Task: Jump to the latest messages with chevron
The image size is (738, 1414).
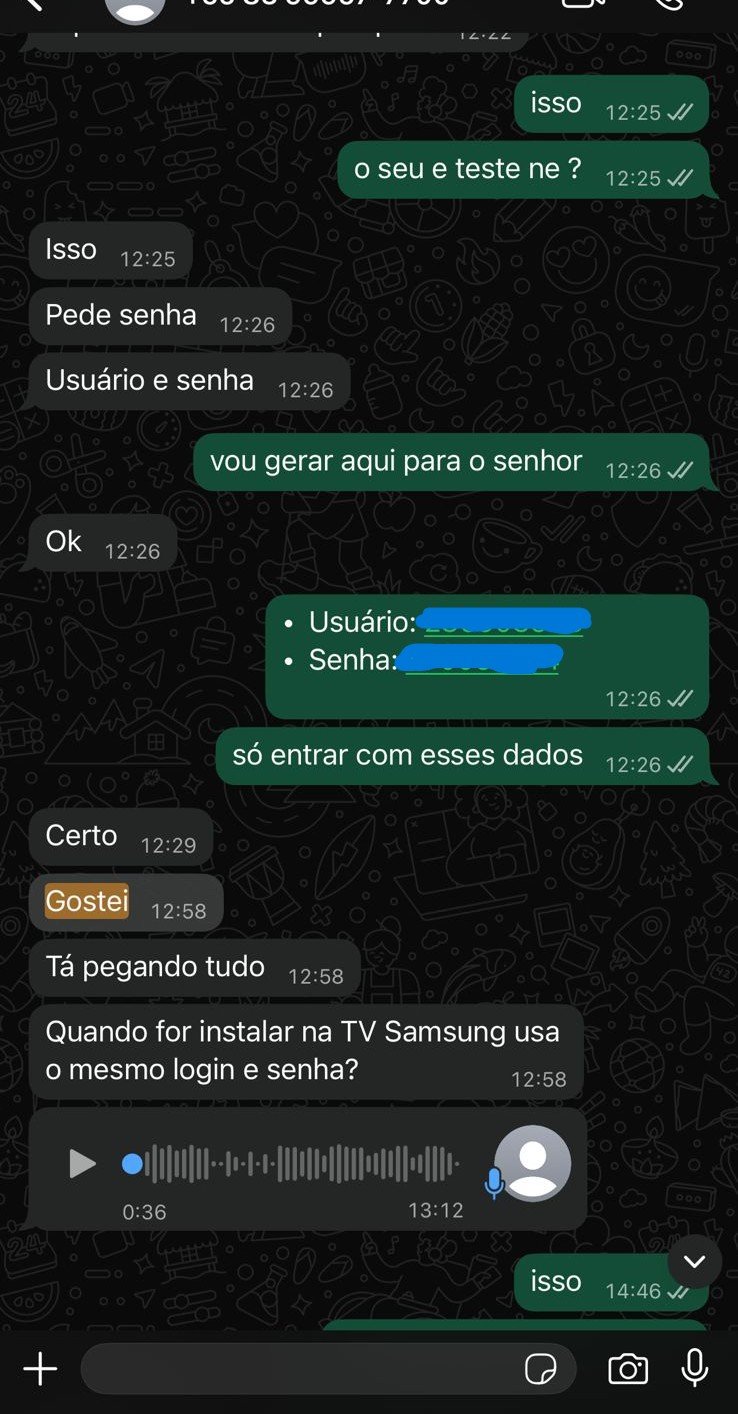Action: pyautogui.click(x=694, y=1262)
